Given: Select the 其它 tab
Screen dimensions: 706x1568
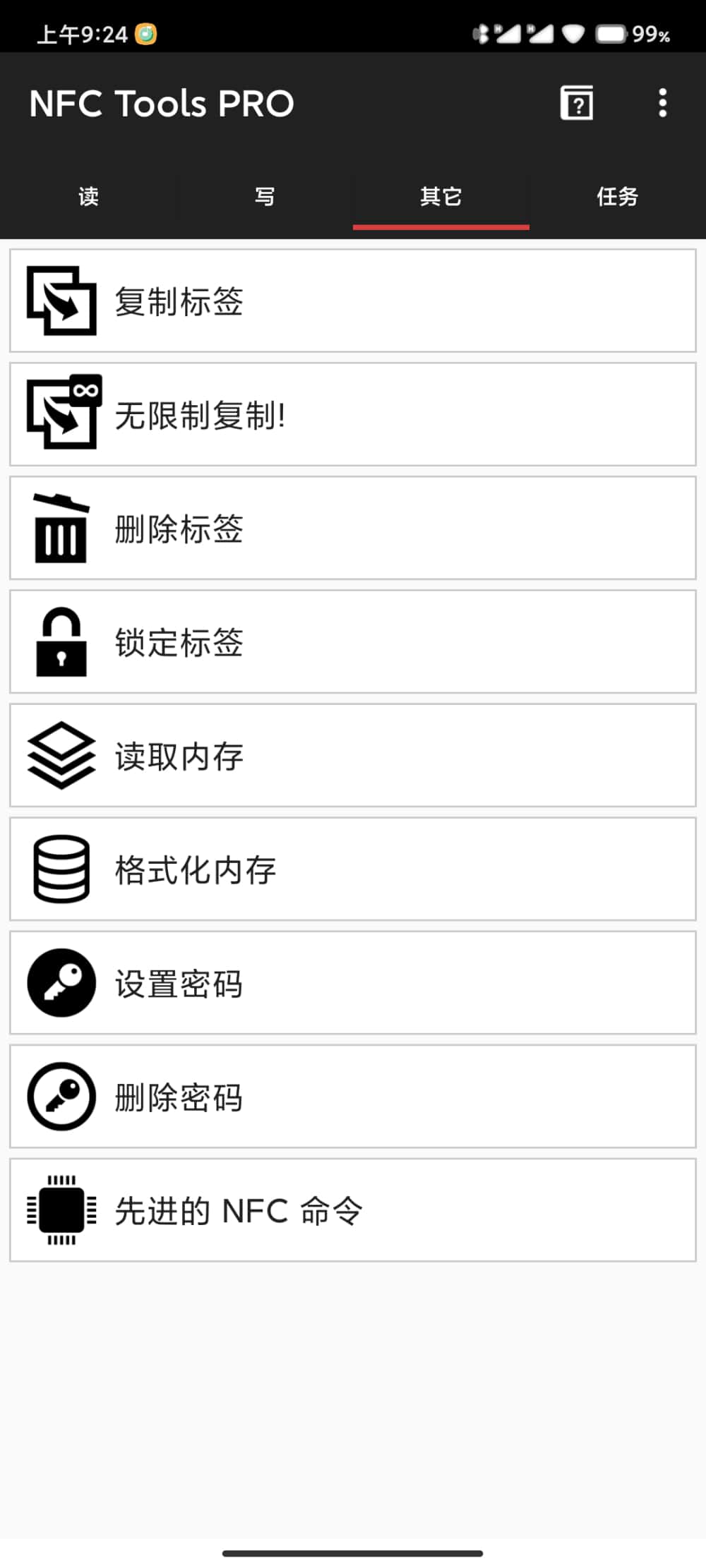Looking at the screenshot, I should pyautogui.click(x=441, y=196).
